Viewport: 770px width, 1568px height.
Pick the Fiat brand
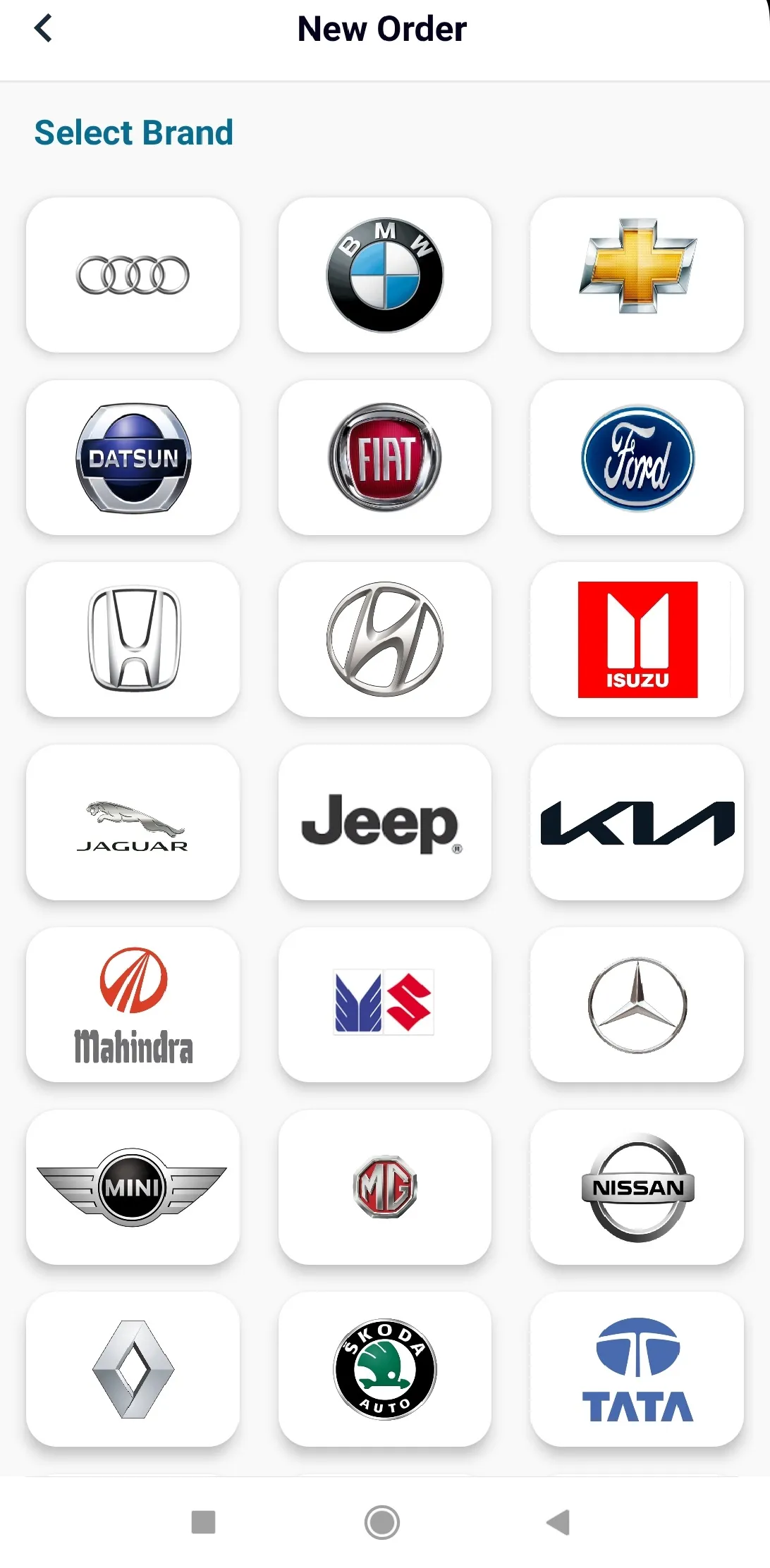[384, 457]
